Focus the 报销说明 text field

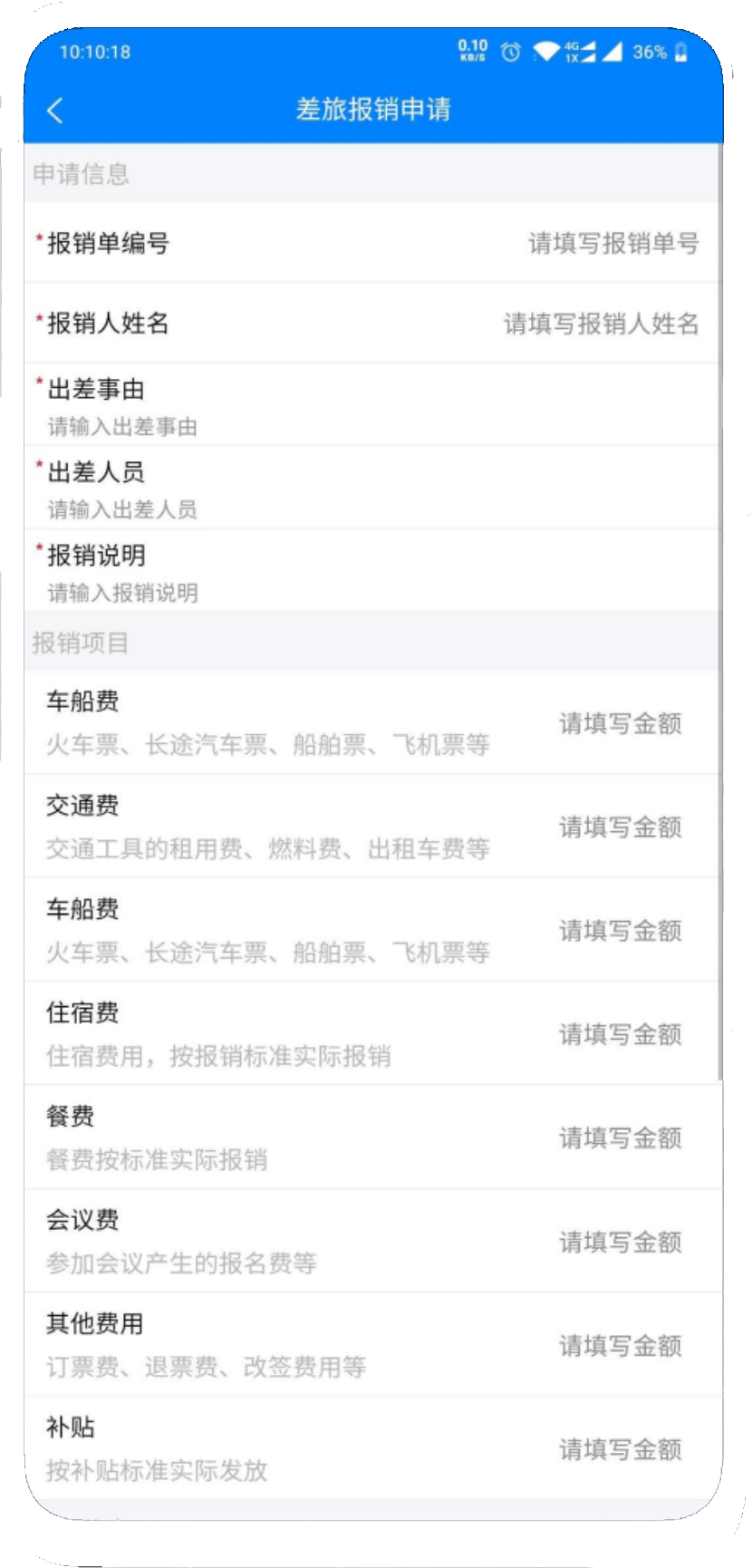[122, 593]
